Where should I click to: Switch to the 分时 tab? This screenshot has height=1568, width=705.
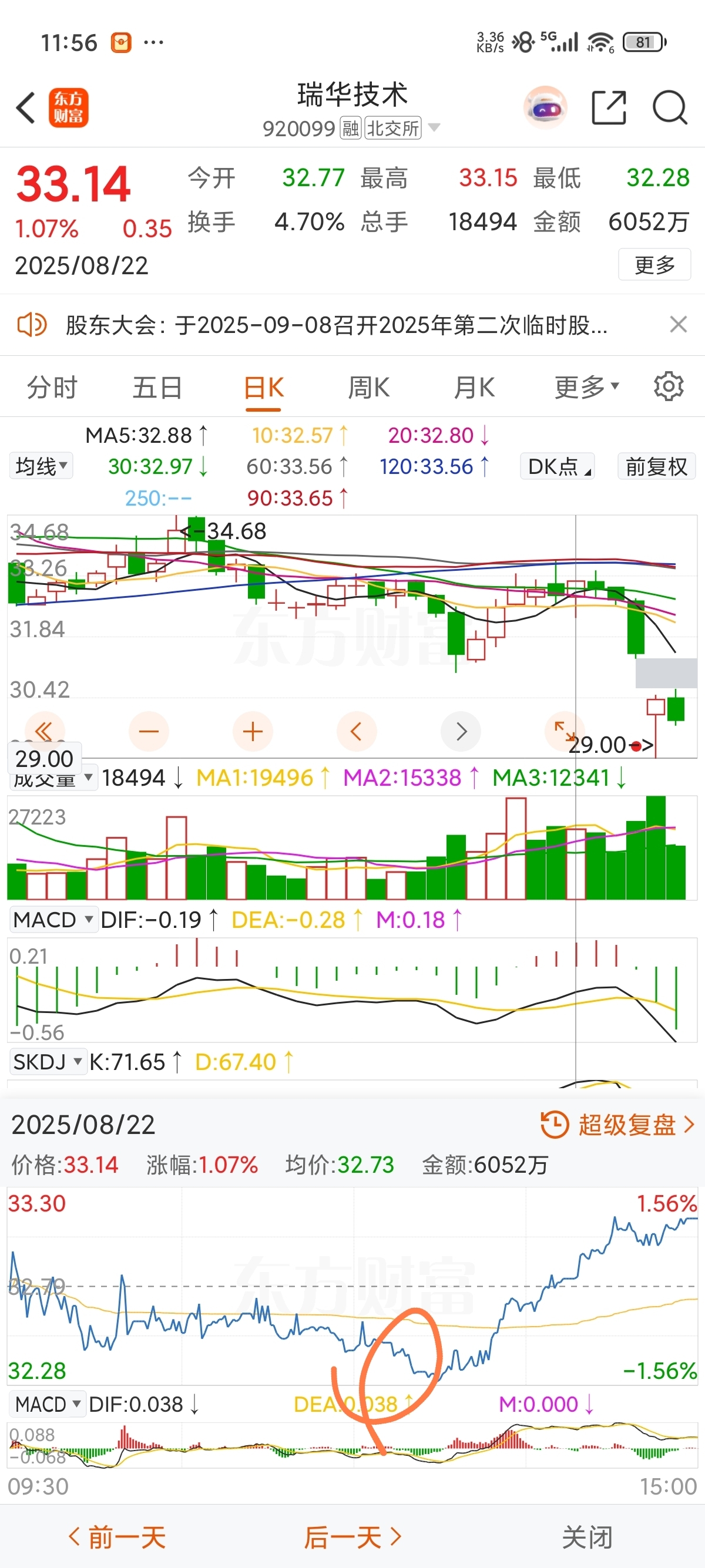click(52, 388)
